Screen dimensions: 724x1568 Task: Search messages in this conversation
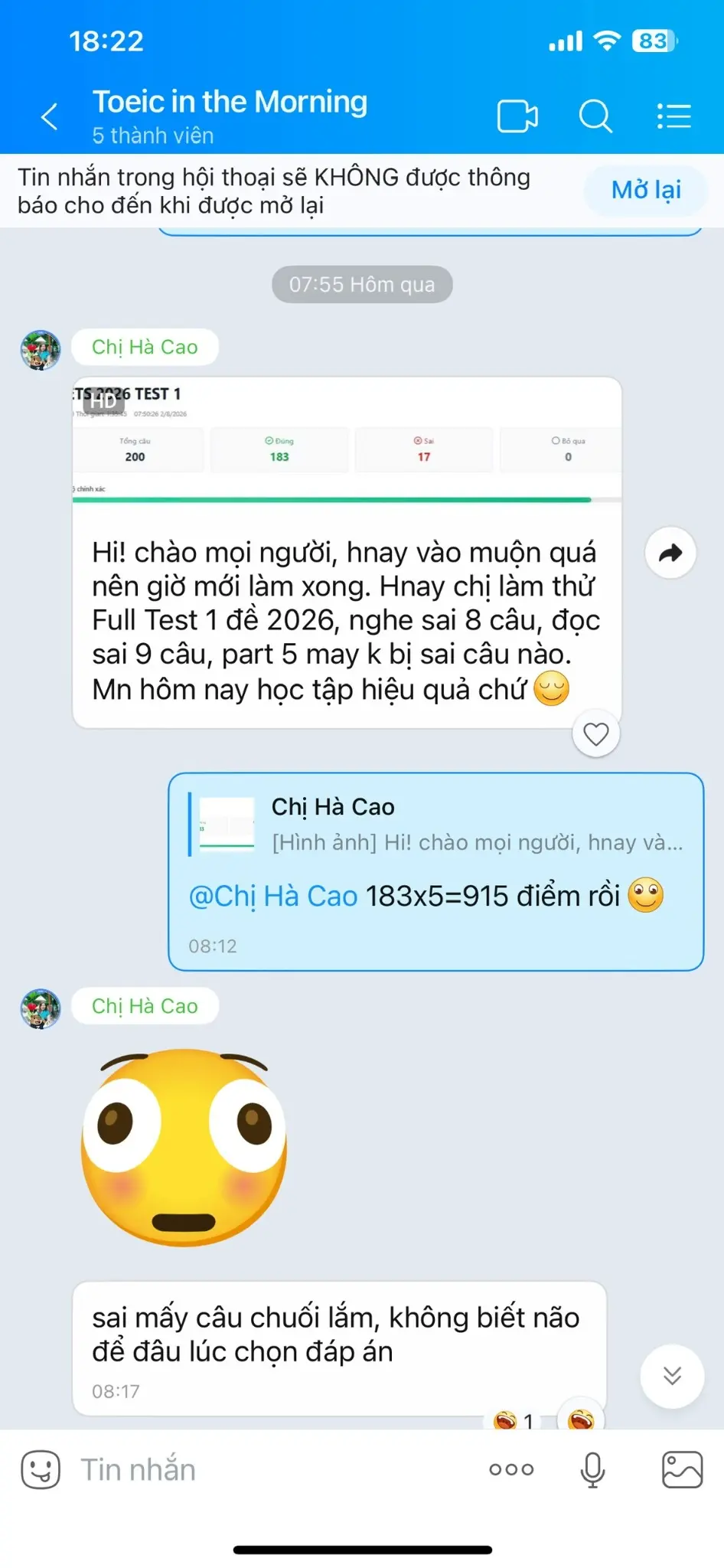(595, 116)
